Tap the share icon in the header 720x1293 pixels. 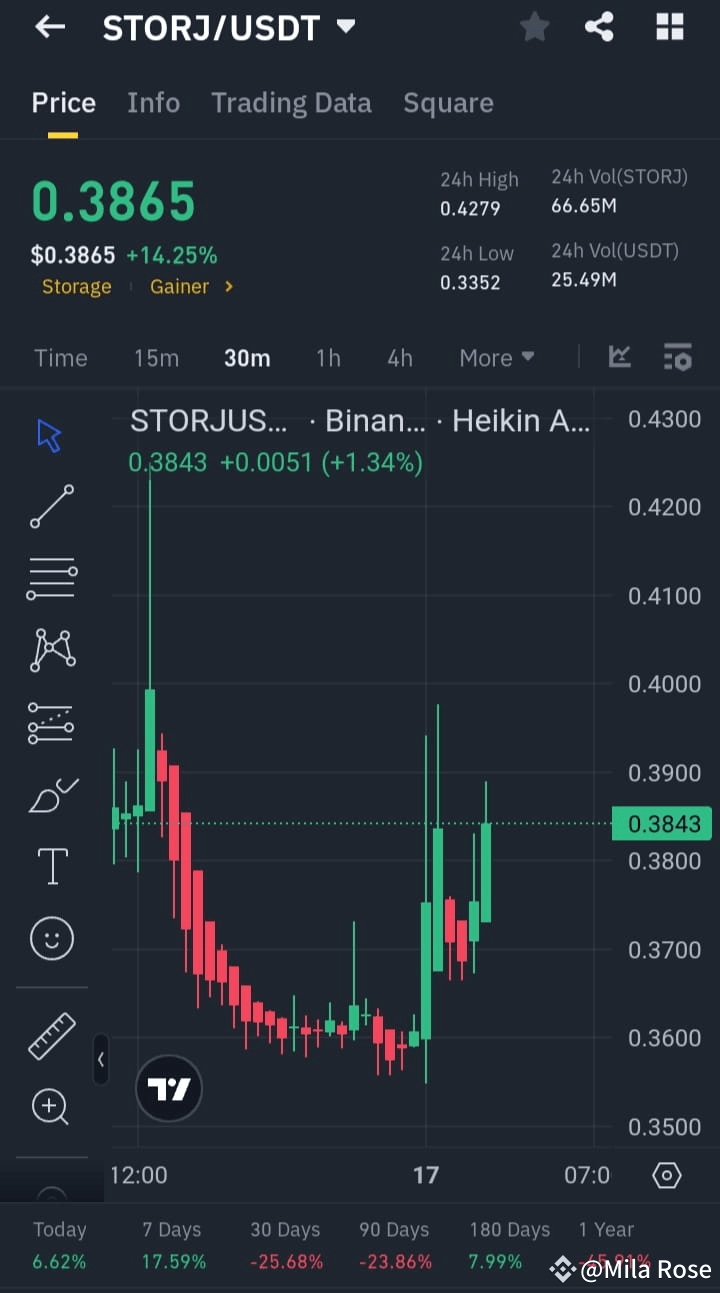pyautogui.click(x=599, y=27)
